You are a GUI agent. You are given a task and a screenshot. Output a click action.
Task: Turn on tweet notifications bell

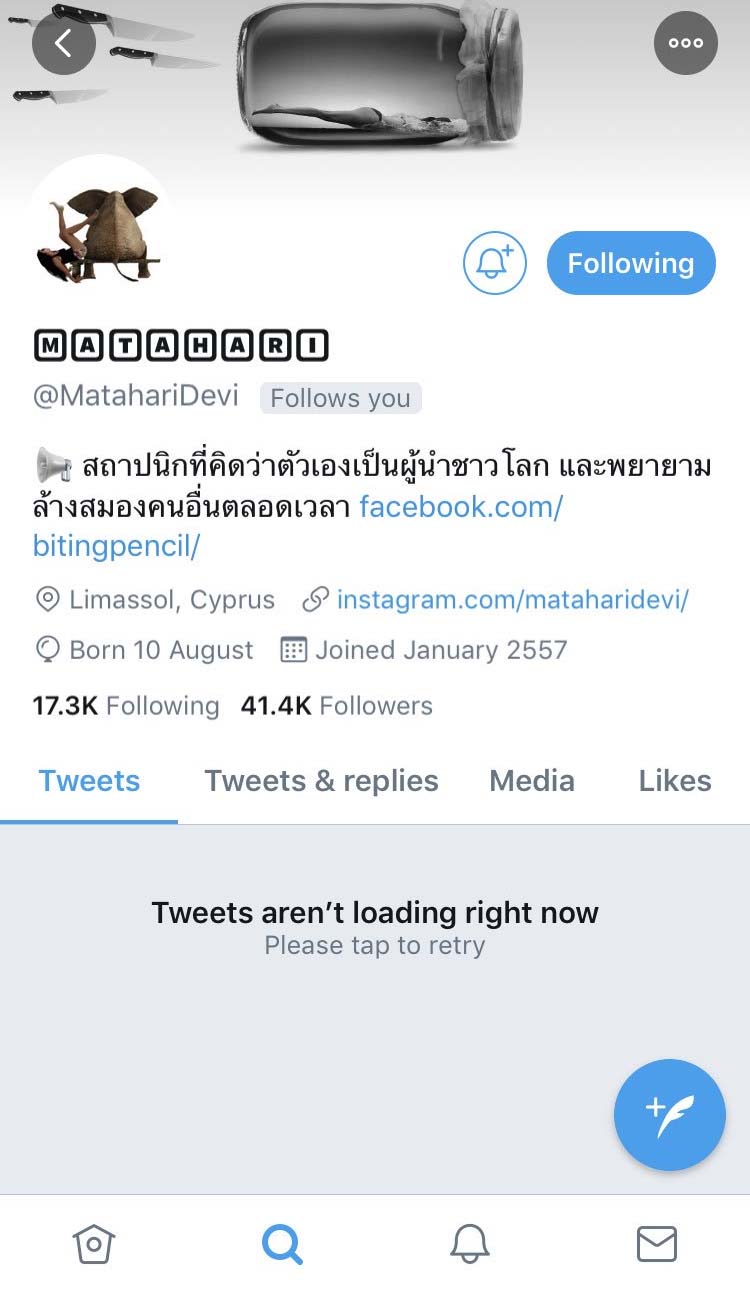point(494,263)
